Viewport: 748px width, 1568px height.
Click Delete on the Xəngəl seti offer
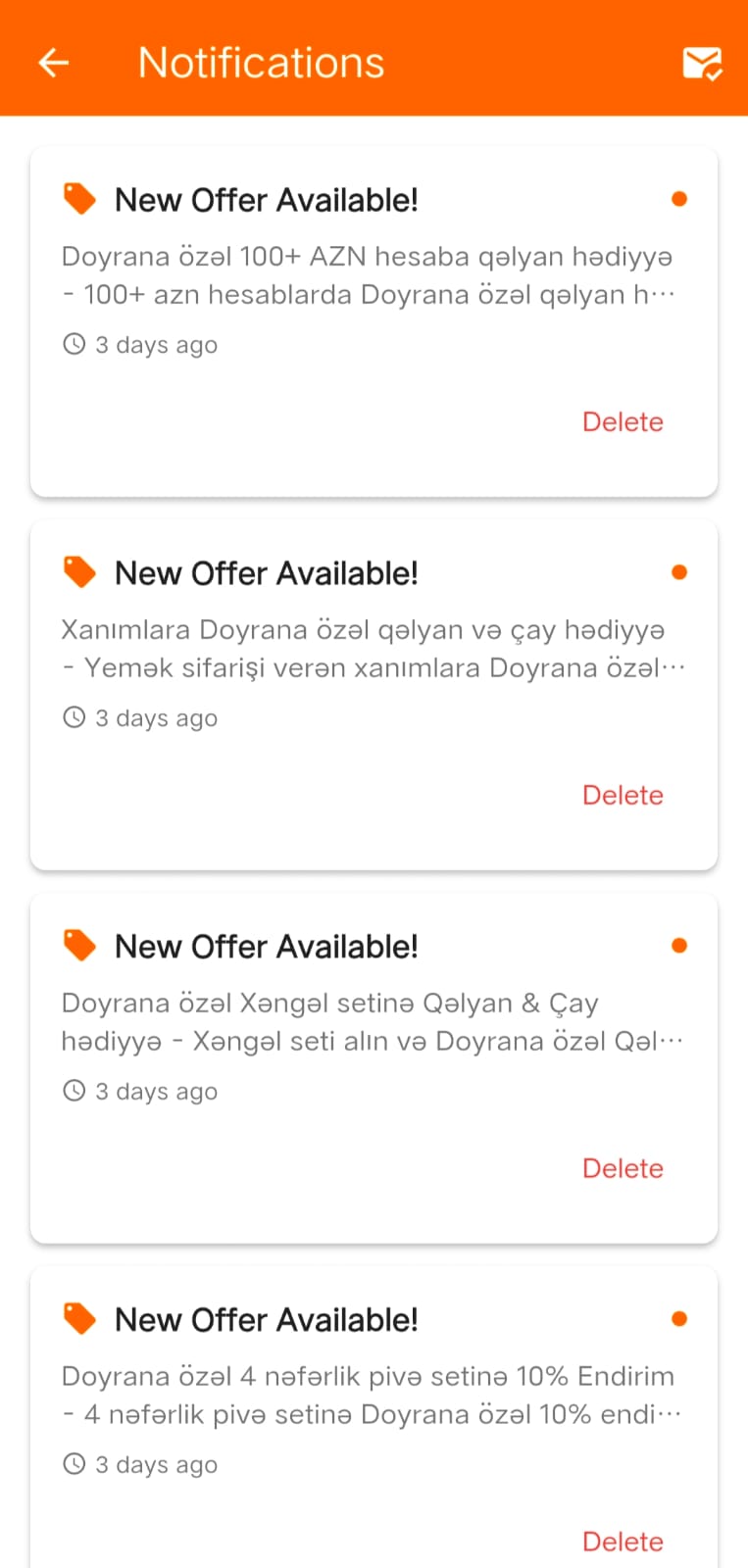pos(623,1167)
